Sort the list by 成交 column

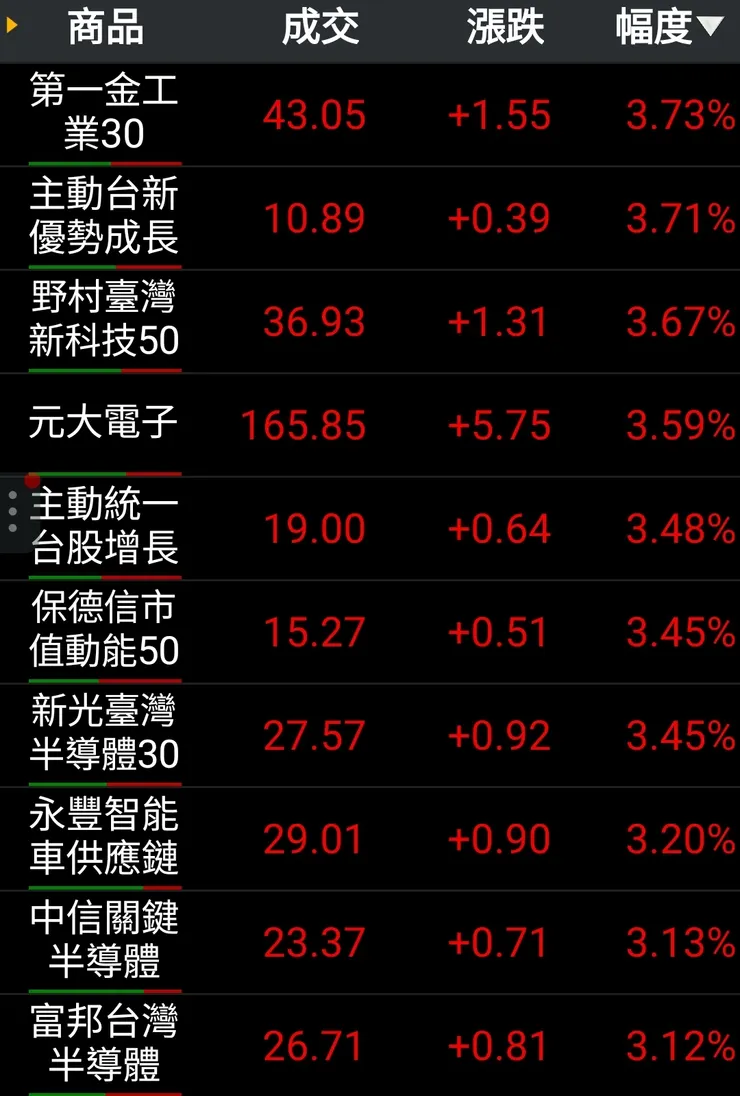pyautogui.click(x=320, y=28)
